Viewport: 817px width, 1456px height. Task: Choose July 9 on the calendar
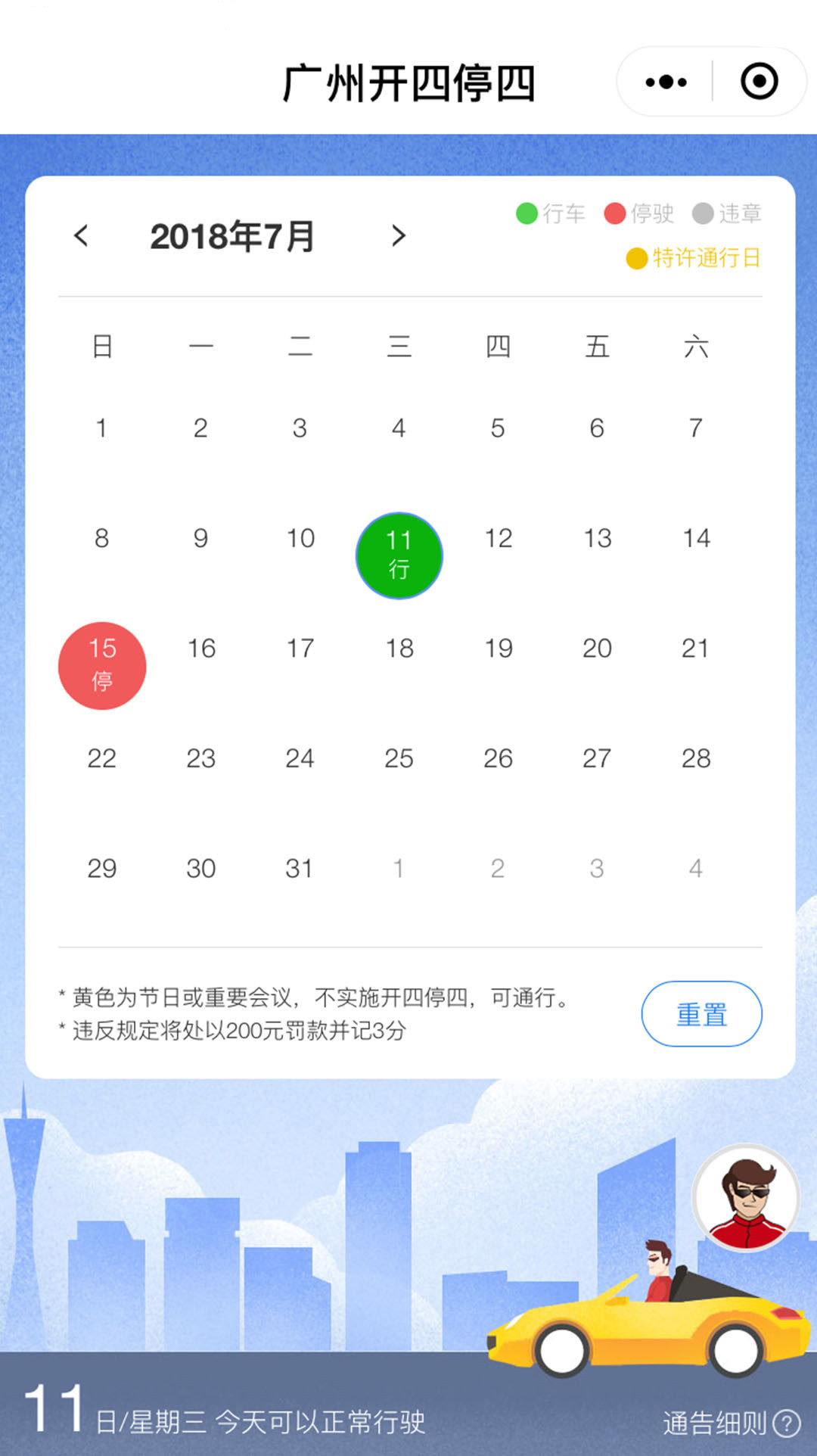[x=200, y=538]
